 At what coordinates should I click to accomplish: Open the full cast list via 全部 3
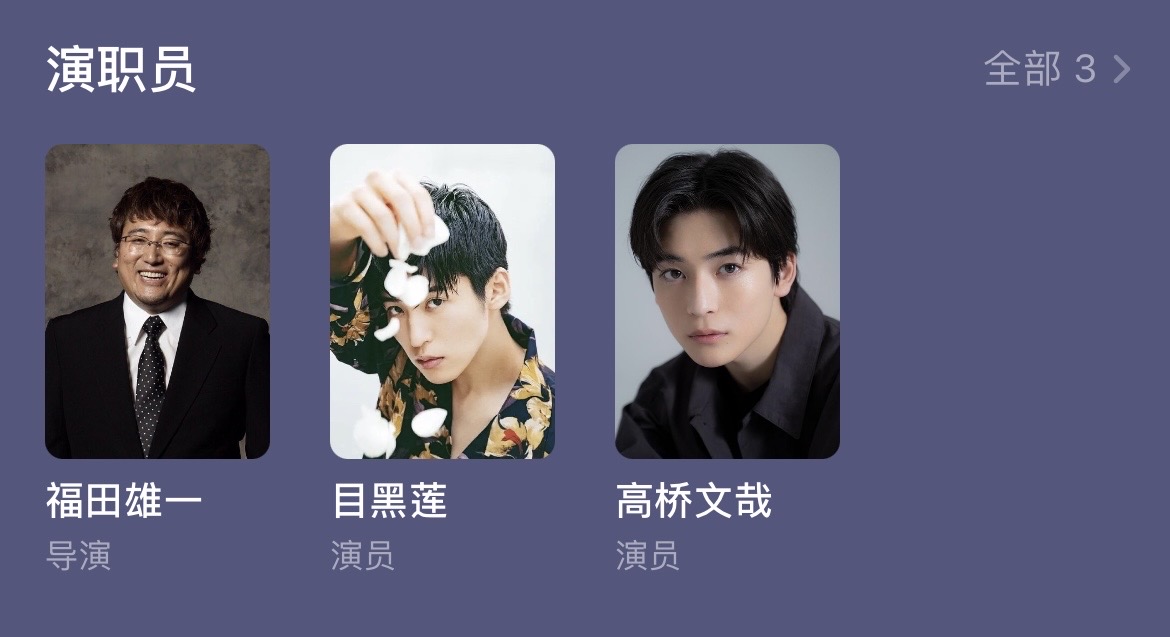coord(1056,69)
